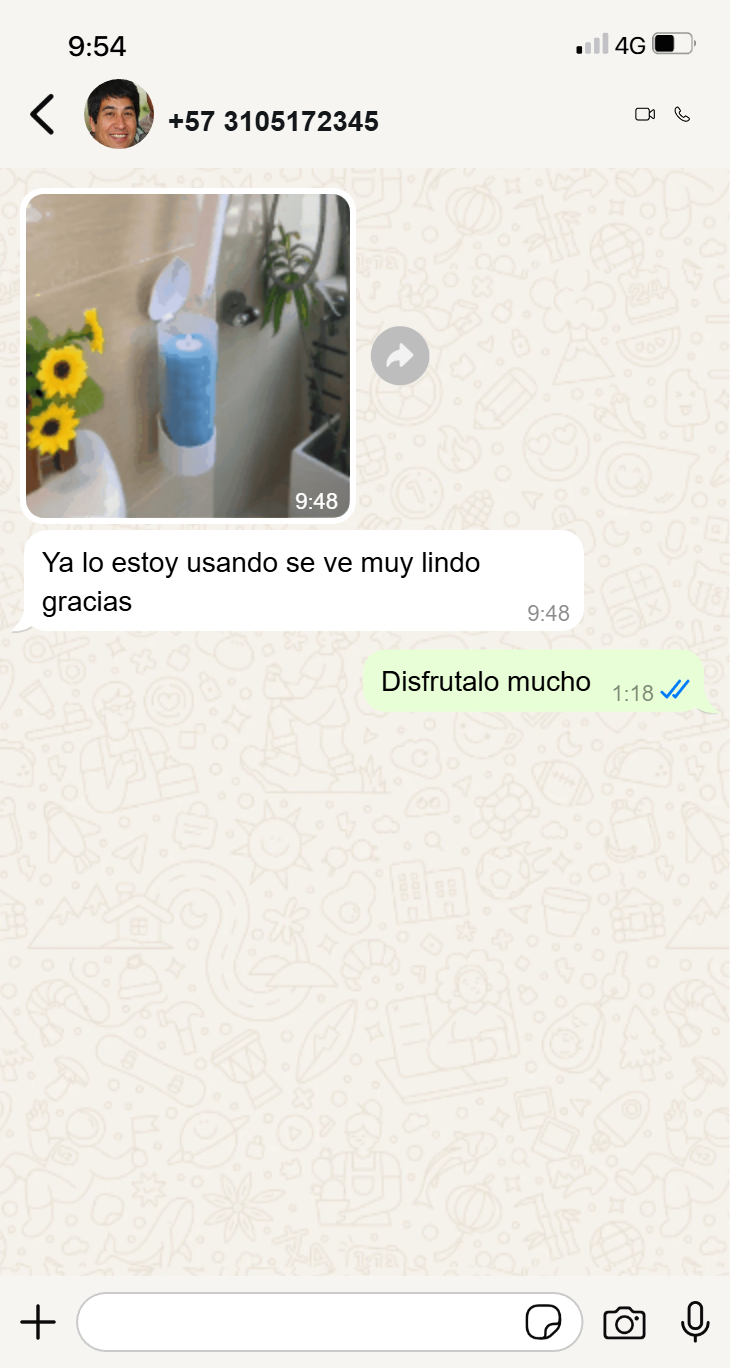Tap the microphone for a voice message
This screenshot has height=1368, width=730.
click(x=695, y=1322)
